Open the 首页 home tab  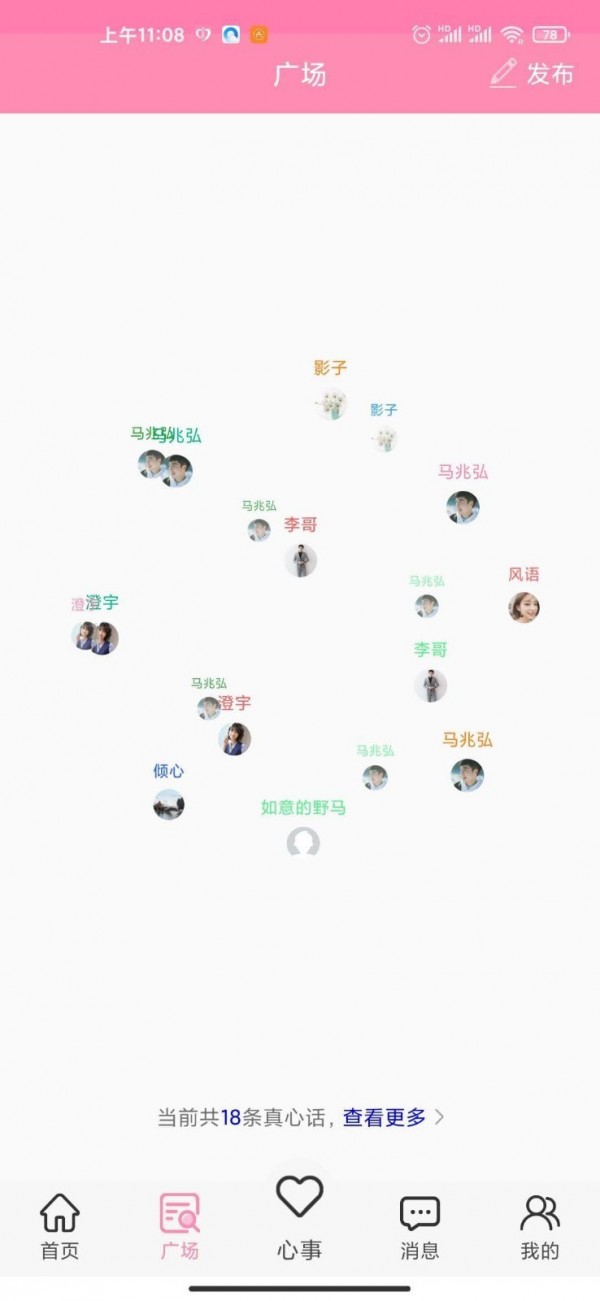(59, 1226)
